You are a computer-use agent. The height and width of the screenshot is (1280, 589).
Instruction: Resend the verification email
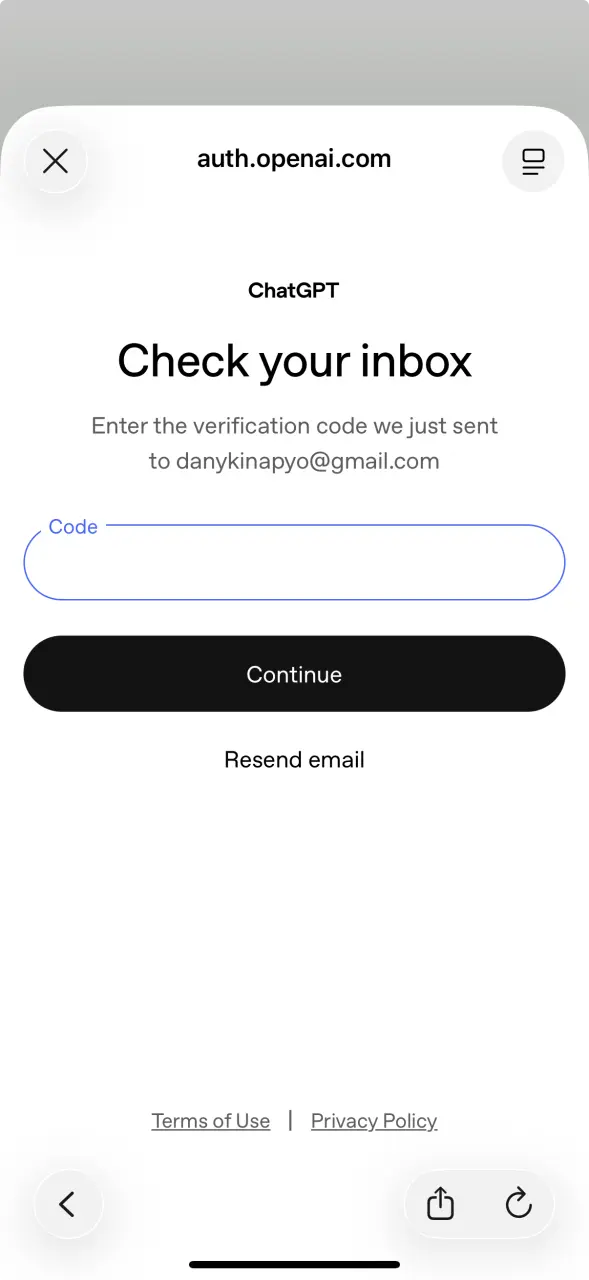click(294, 760)
